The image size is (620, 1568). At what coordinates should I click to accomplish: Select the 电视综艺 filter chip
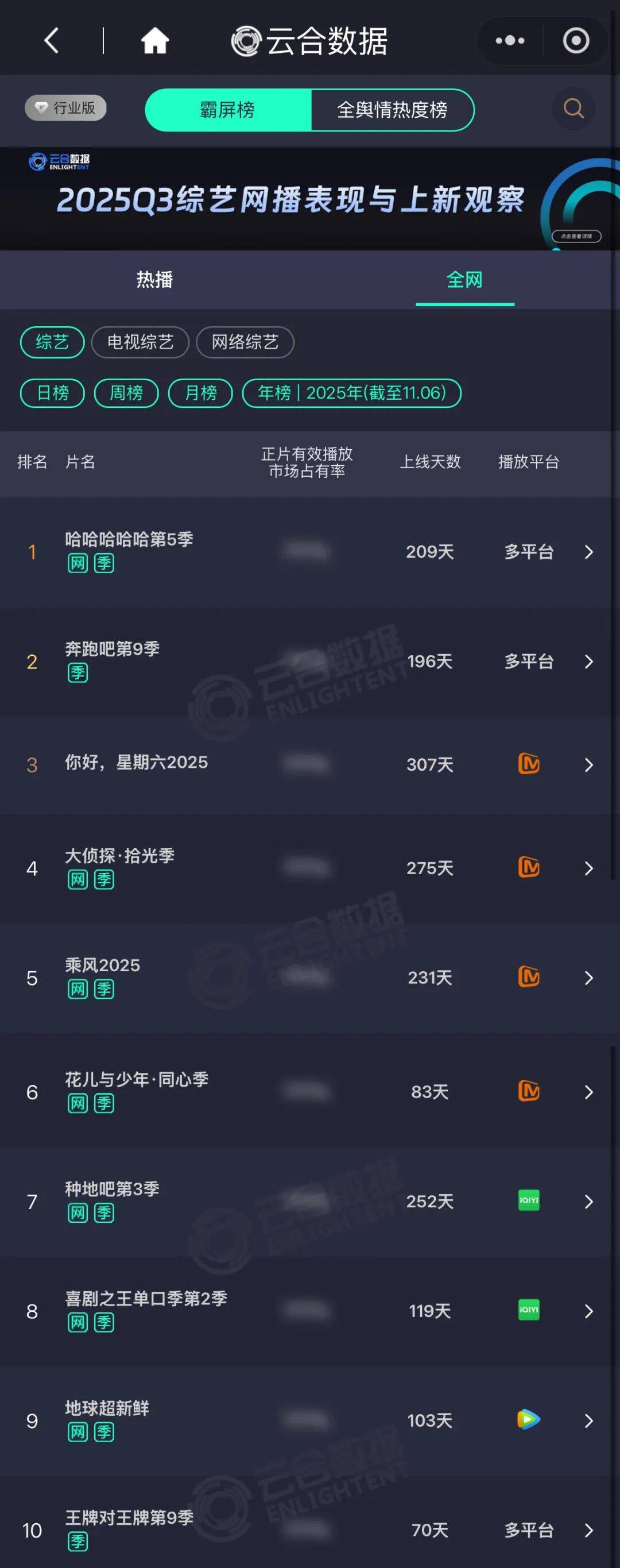pos(140,342)
